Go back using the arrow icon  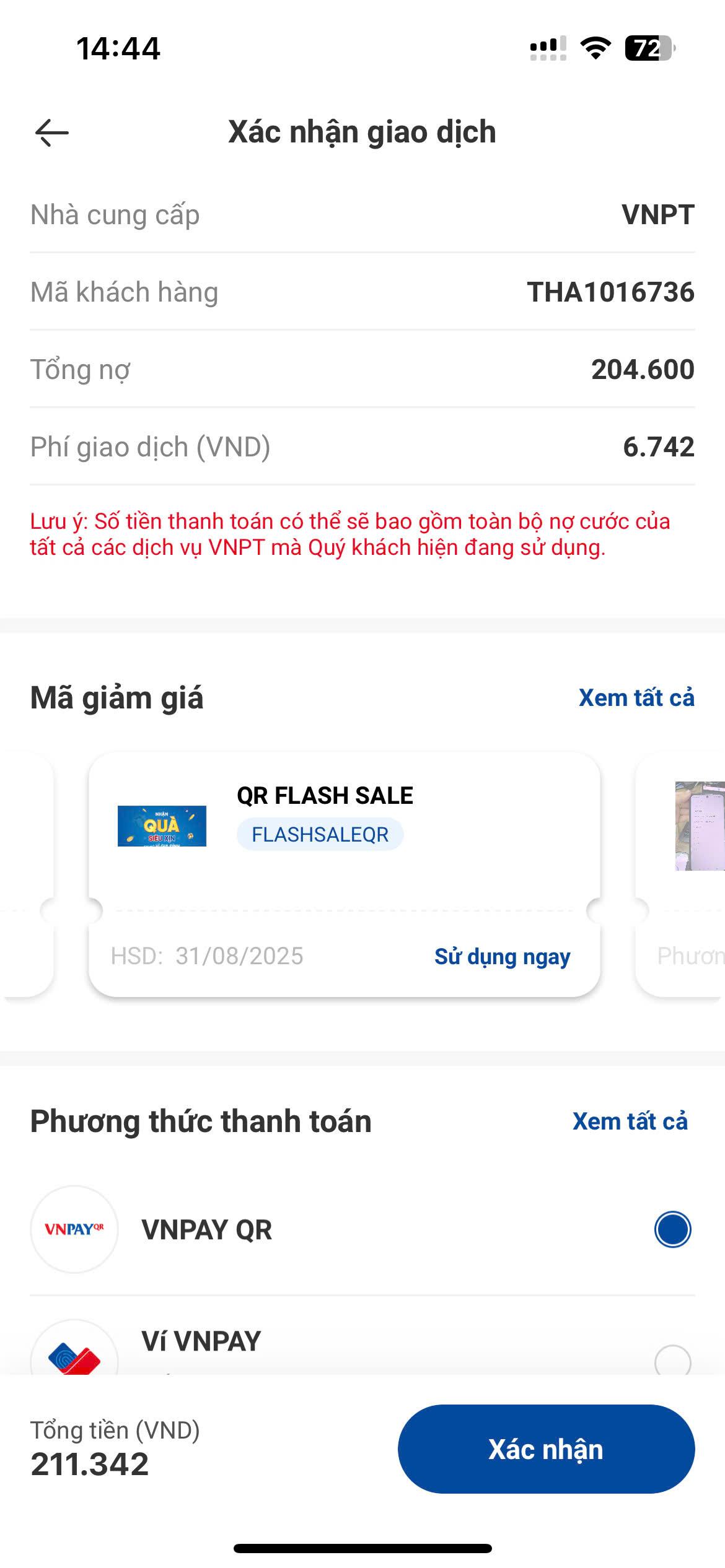(52, 133)
